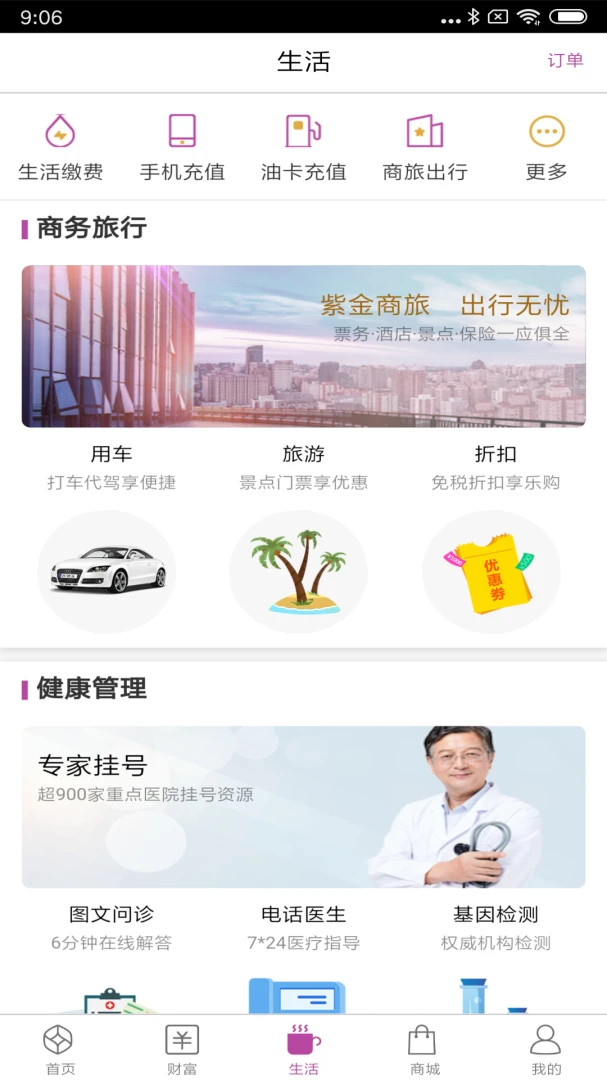Switch to the 商城 mall tab

424,1049
